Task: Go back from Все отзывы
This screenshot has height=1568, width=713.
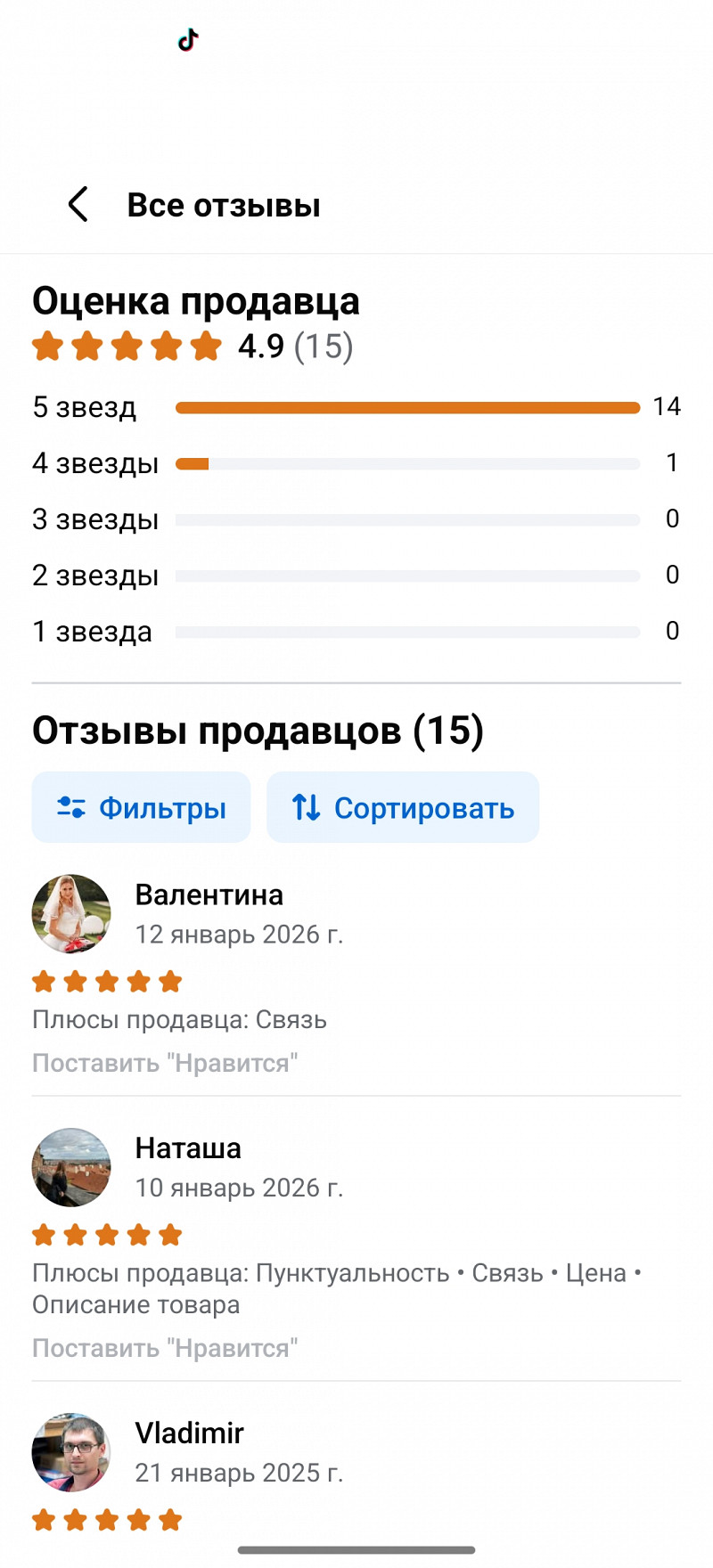Action: (x=78, y=204)
